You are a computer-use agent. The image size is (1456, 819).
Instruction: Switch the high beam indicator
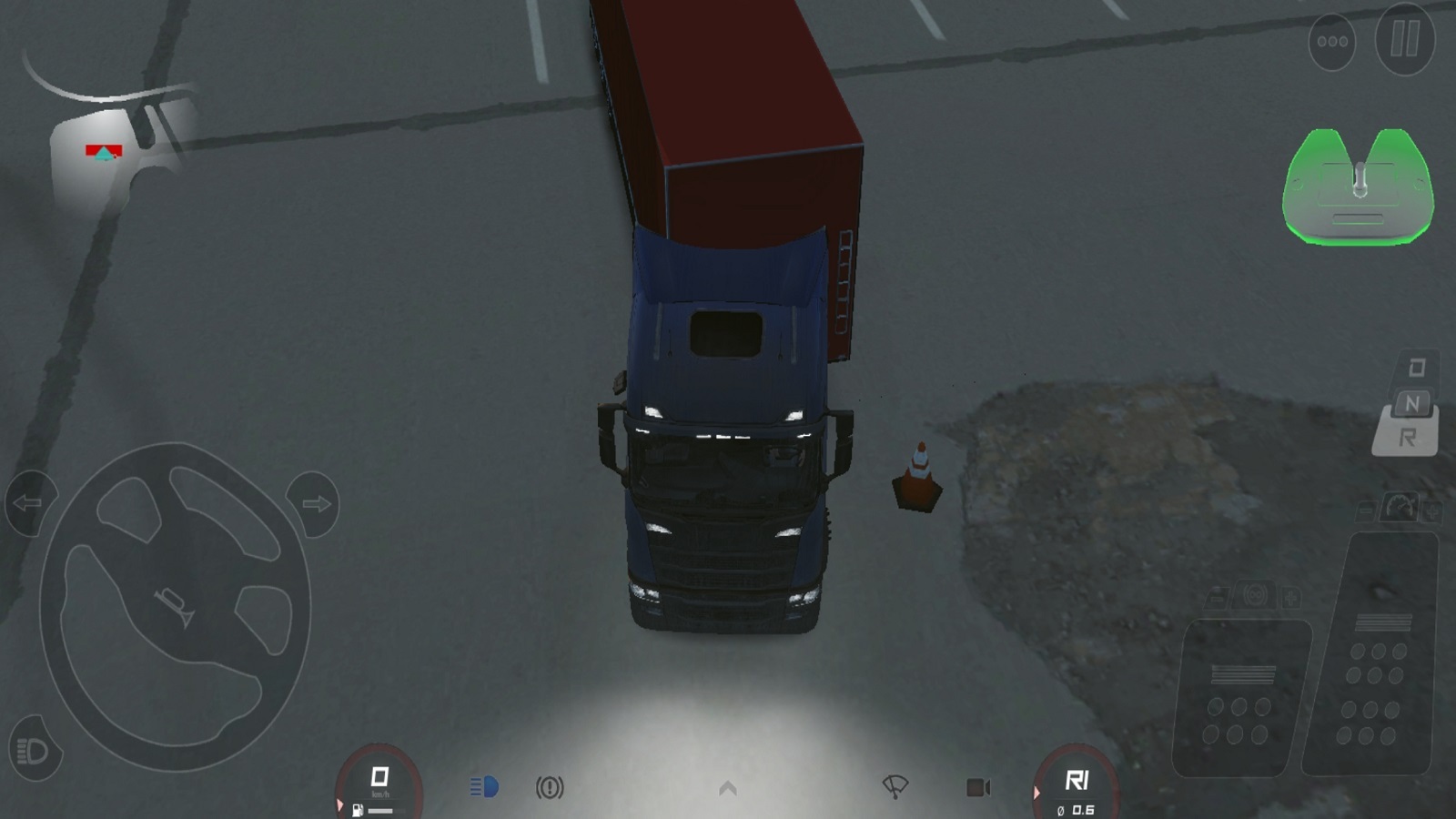[x=484, y=786]
